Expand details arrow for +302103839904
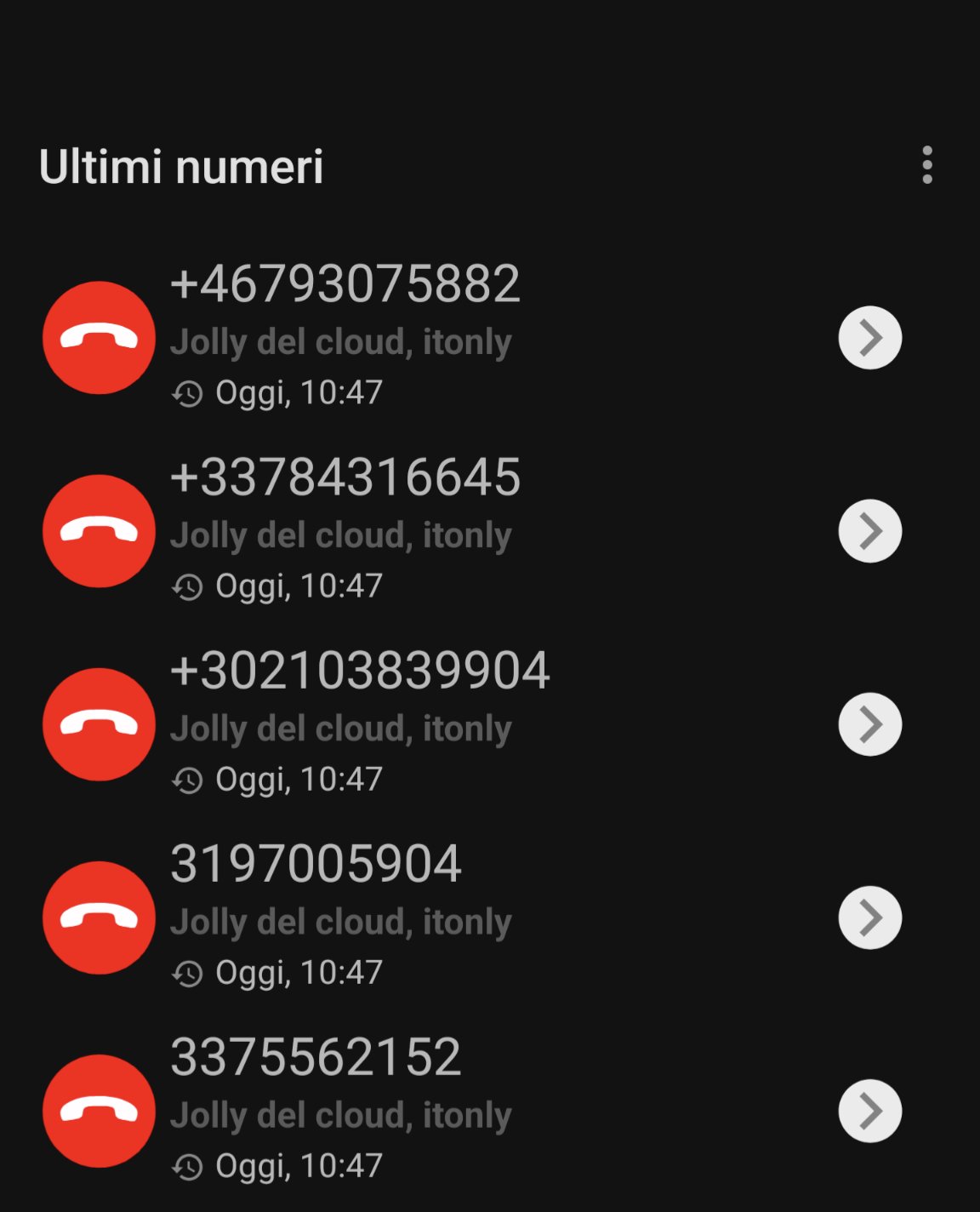Viewport: 980px width, 1212px height. (x=869, y=724)
